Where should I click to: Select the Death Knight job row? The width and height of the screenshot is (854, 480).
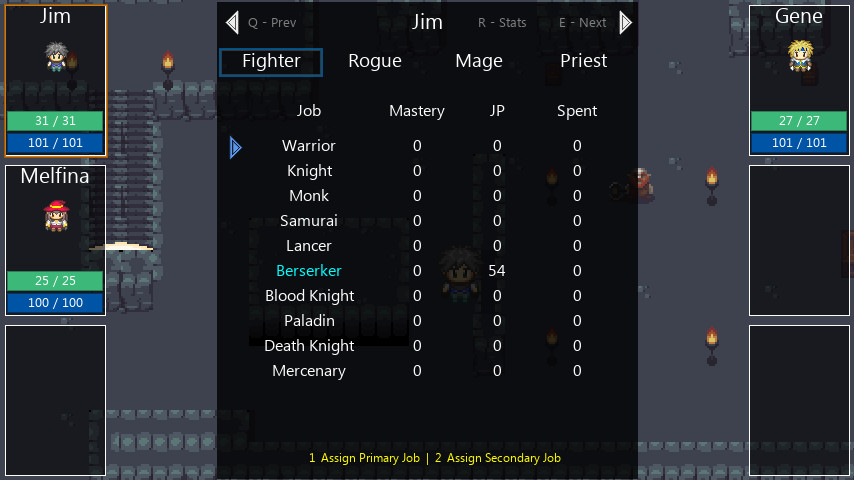(309, 346)
